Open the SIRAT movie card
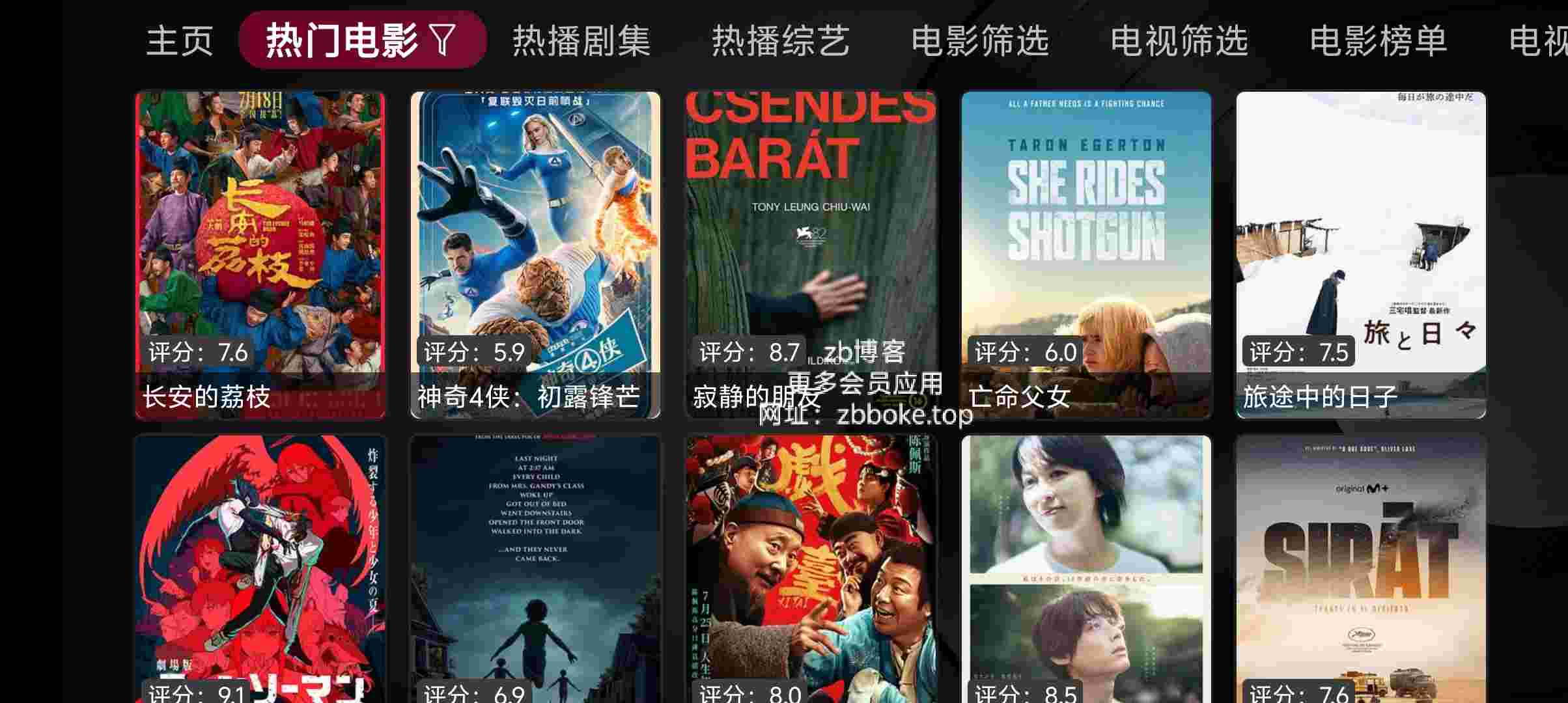This screenshot has width=1568, height=703. [x=1361, y=566]
